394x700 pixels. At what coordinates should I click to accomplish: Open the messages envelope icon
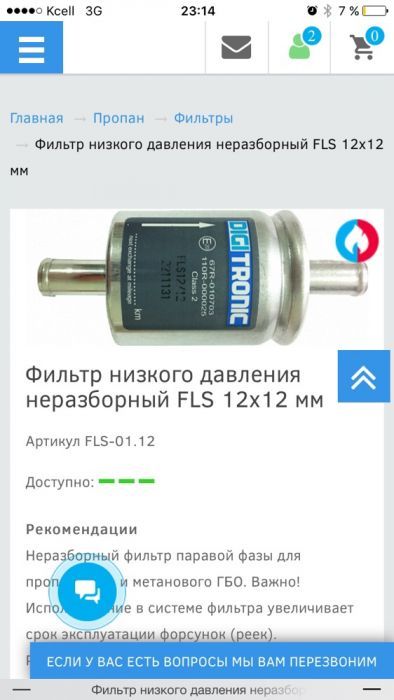[236, 47]
